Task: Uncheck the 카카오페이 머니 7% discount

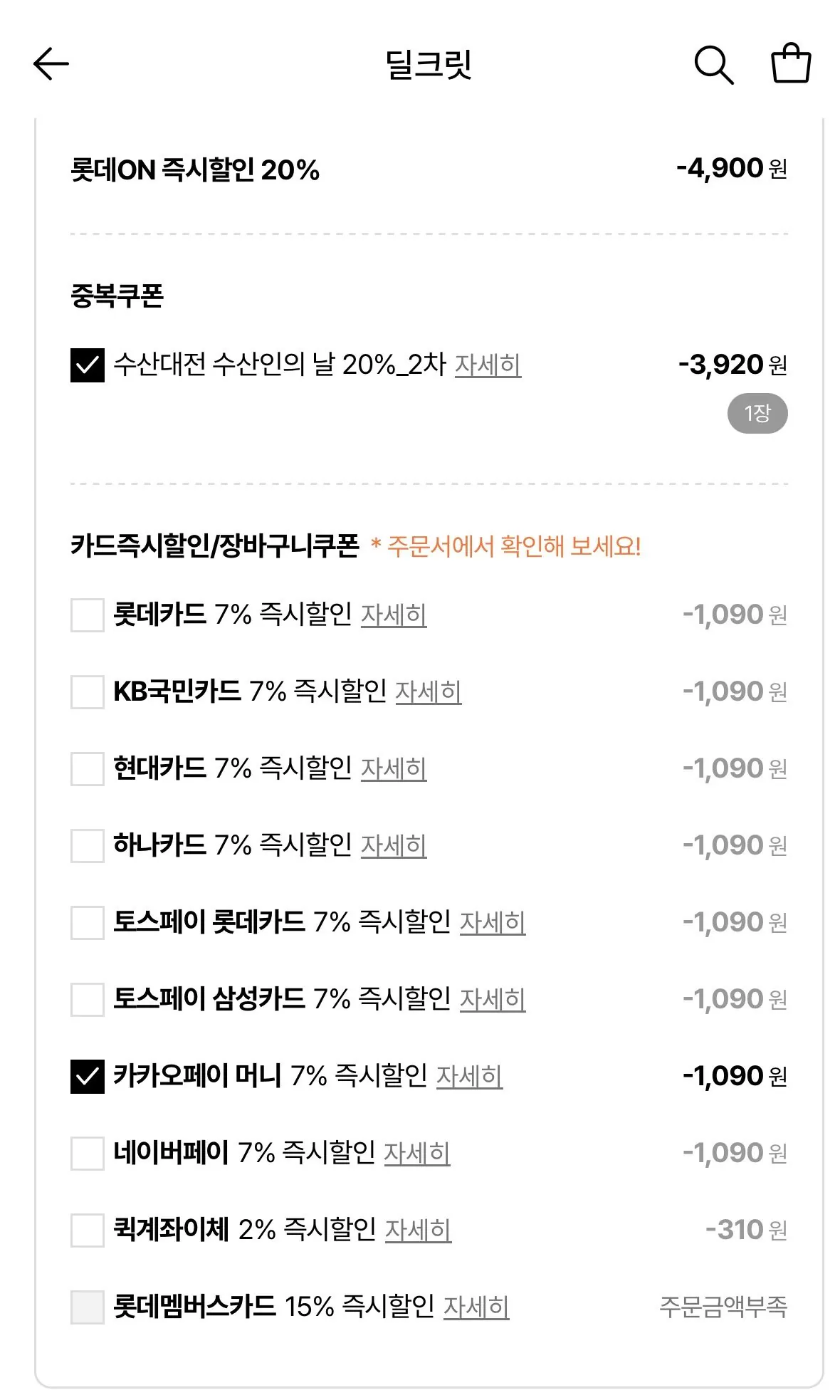Action: [x=87, y=1077]
